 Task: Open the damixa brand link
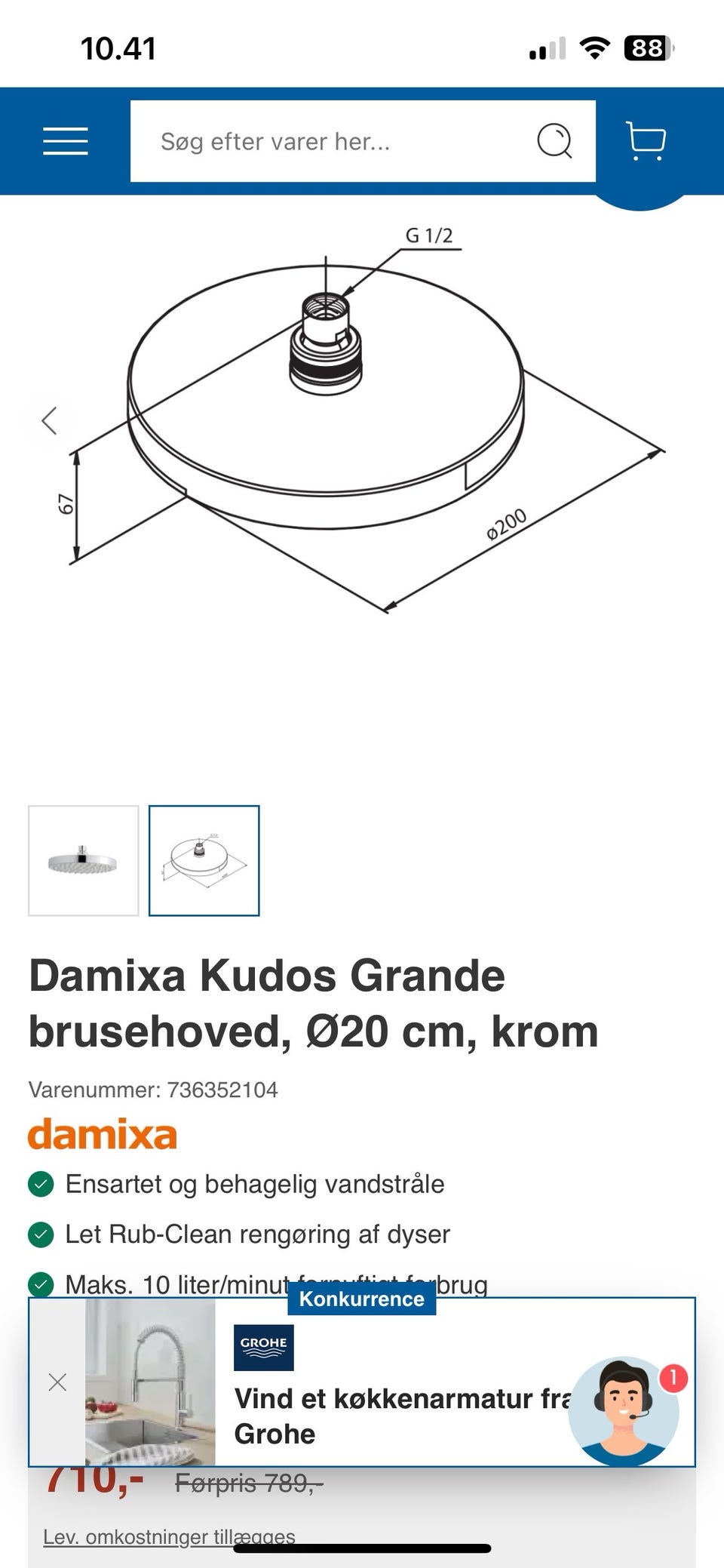point(103,1134)
